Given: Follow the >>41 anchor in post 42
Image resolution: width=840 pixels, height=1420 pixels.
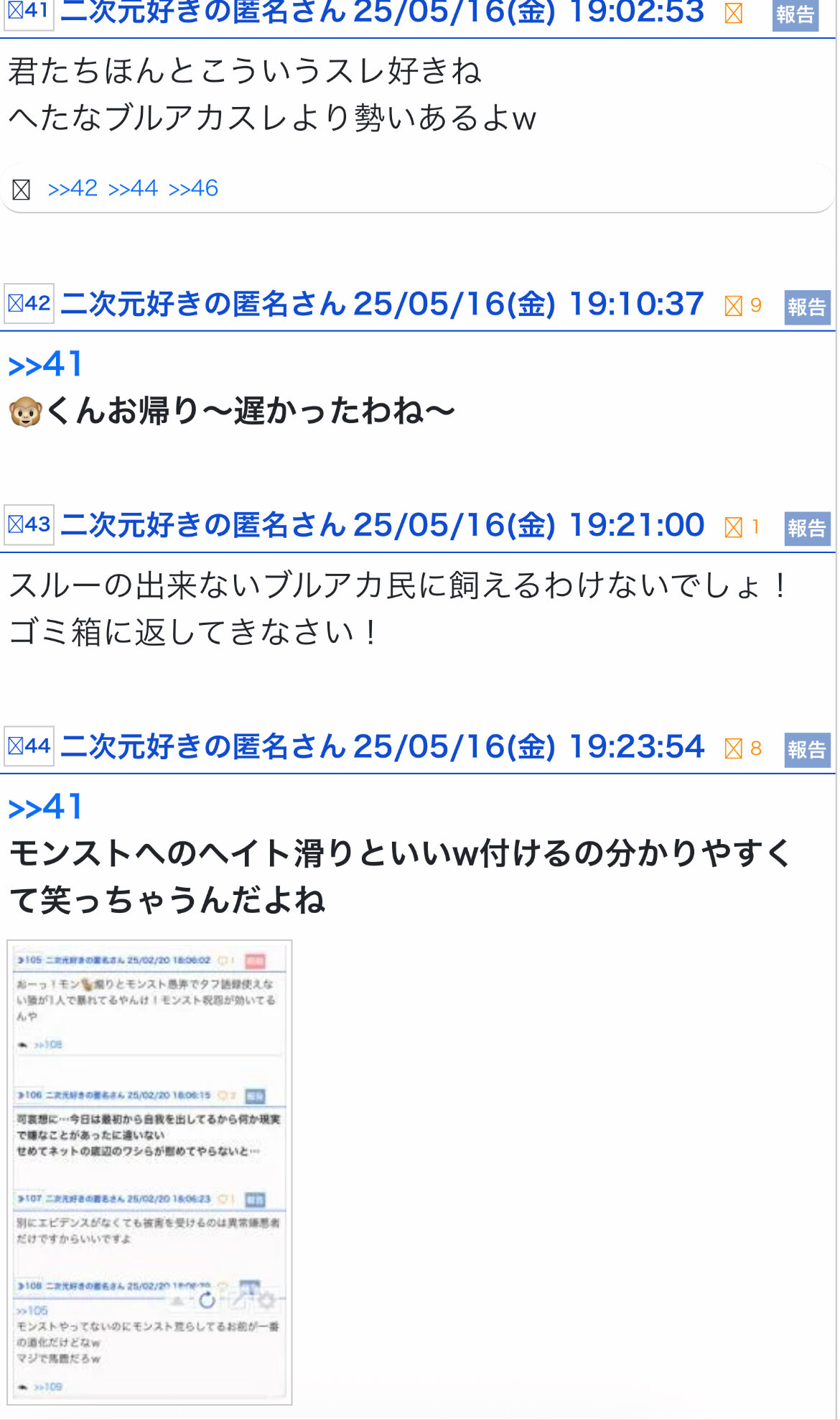Looking at the screenshot, I should (46, 365).
